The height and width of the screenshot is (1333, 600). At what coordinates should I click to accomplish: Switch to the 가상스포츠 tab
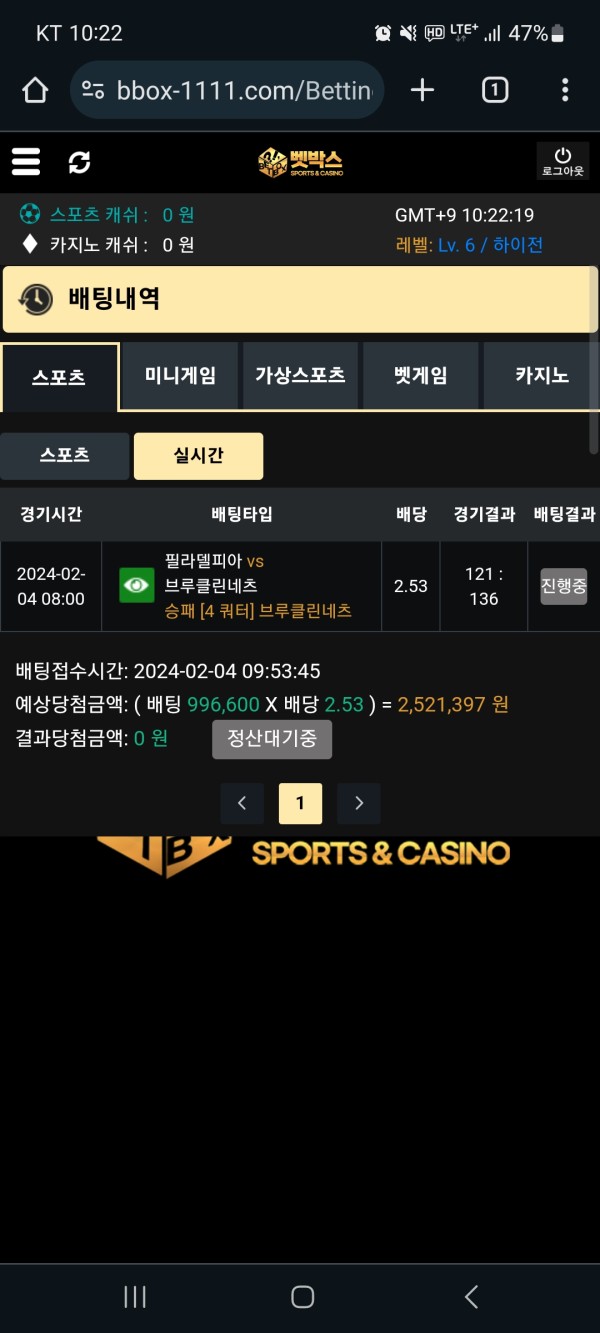tap(300, 376)
